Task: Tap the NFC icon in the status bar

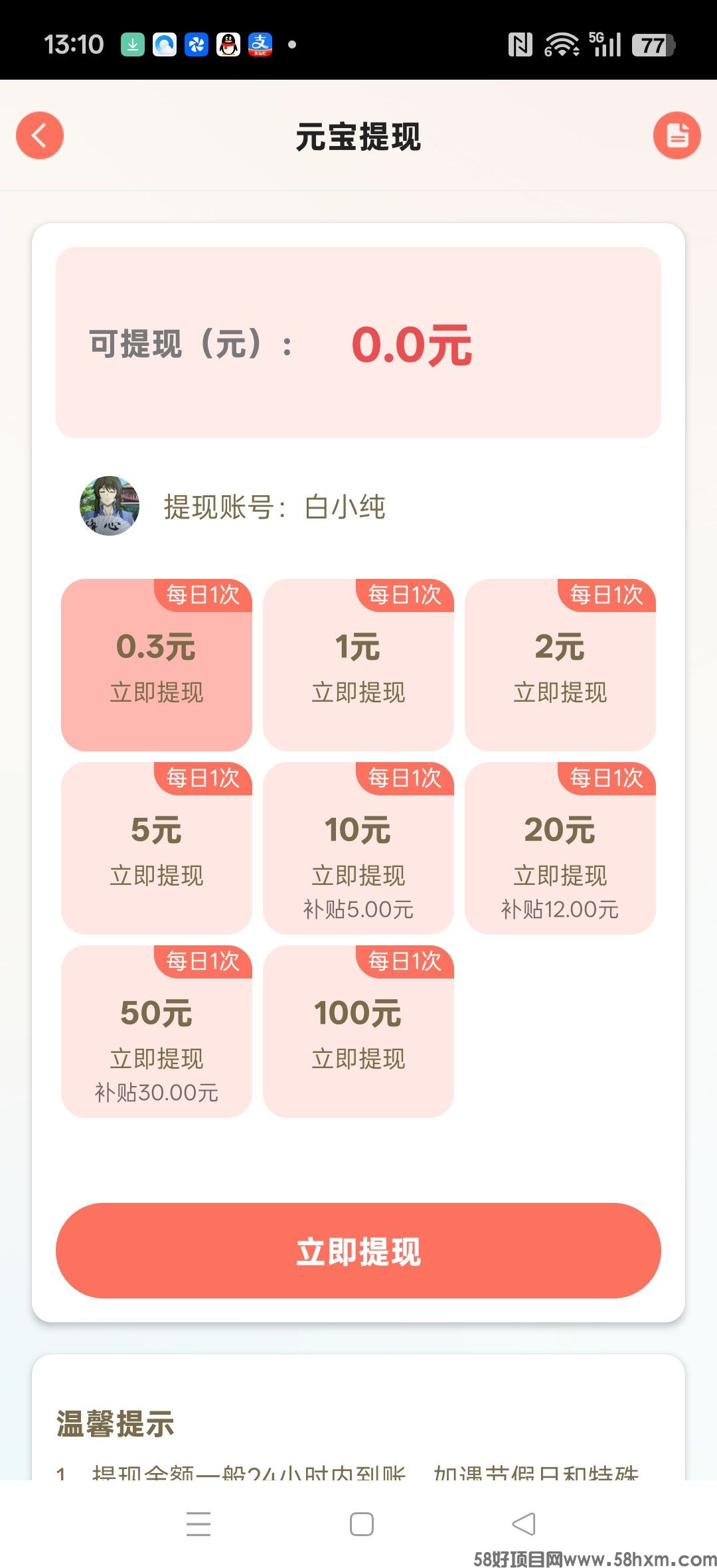Action: coord(522,44)
